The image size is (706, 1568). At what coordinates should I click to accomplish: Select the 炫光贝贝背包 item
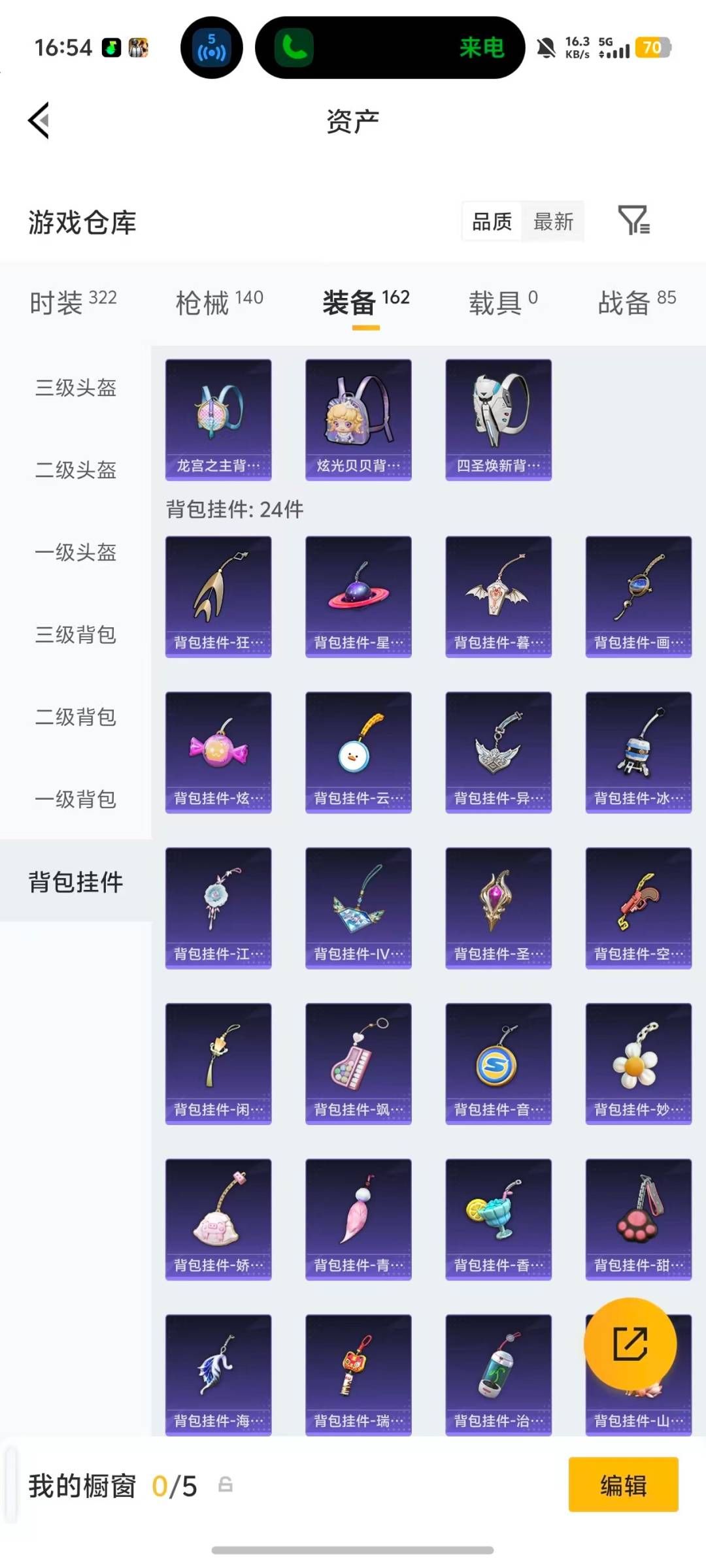tap(358, 418)
